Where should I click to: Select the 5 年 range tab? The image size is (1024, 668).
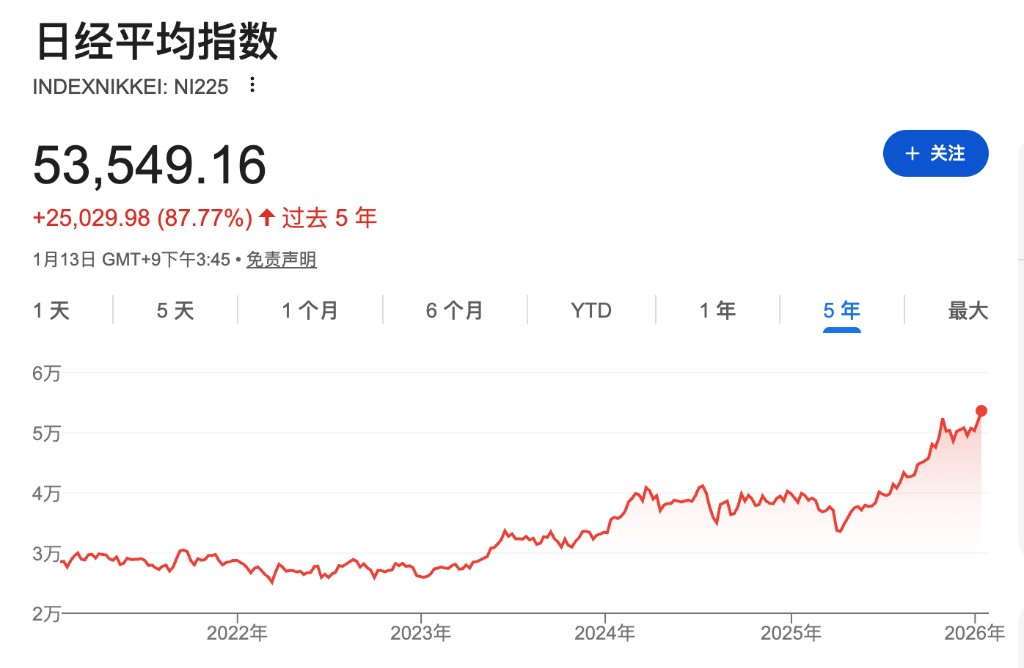(x=842, y=310)
